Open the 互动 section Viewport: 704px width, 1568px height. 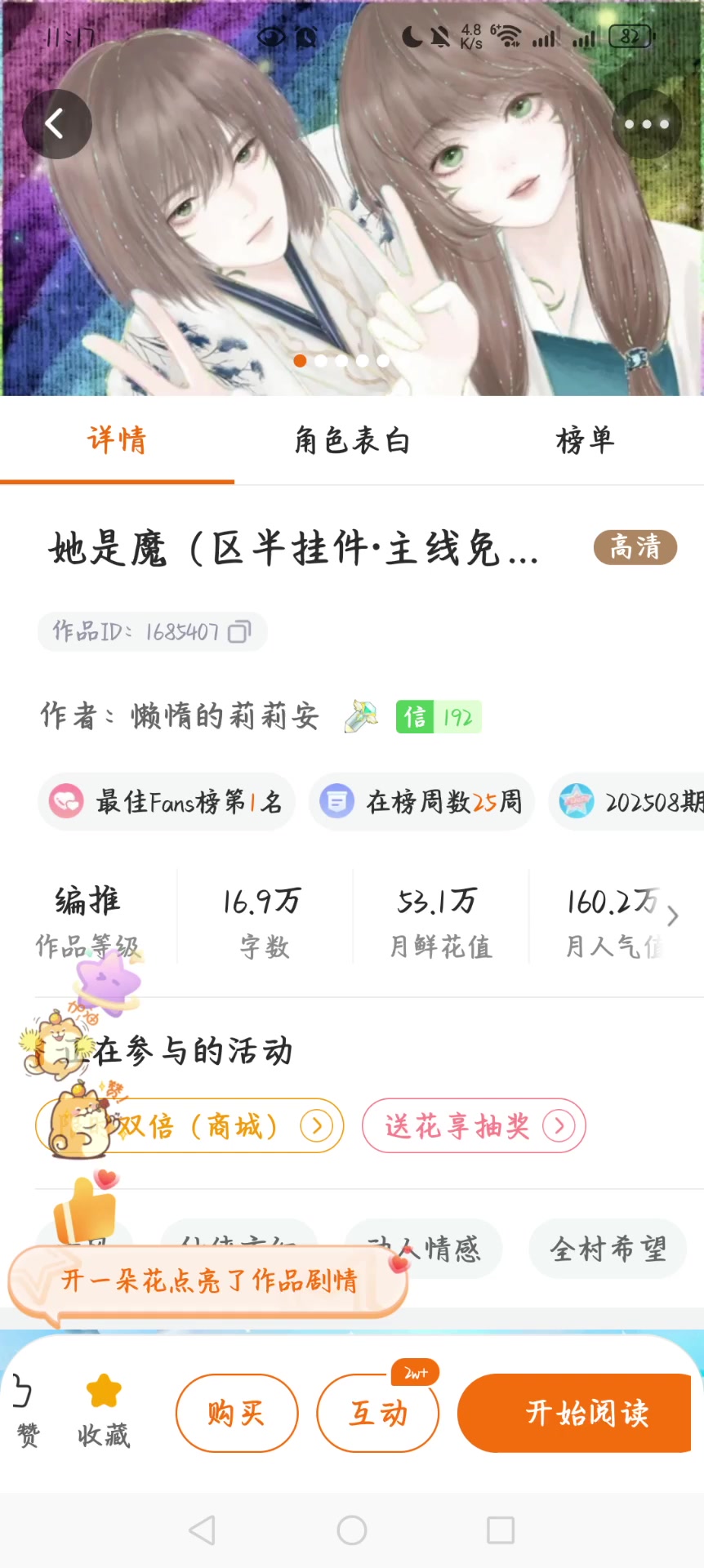coord(377,1413)
